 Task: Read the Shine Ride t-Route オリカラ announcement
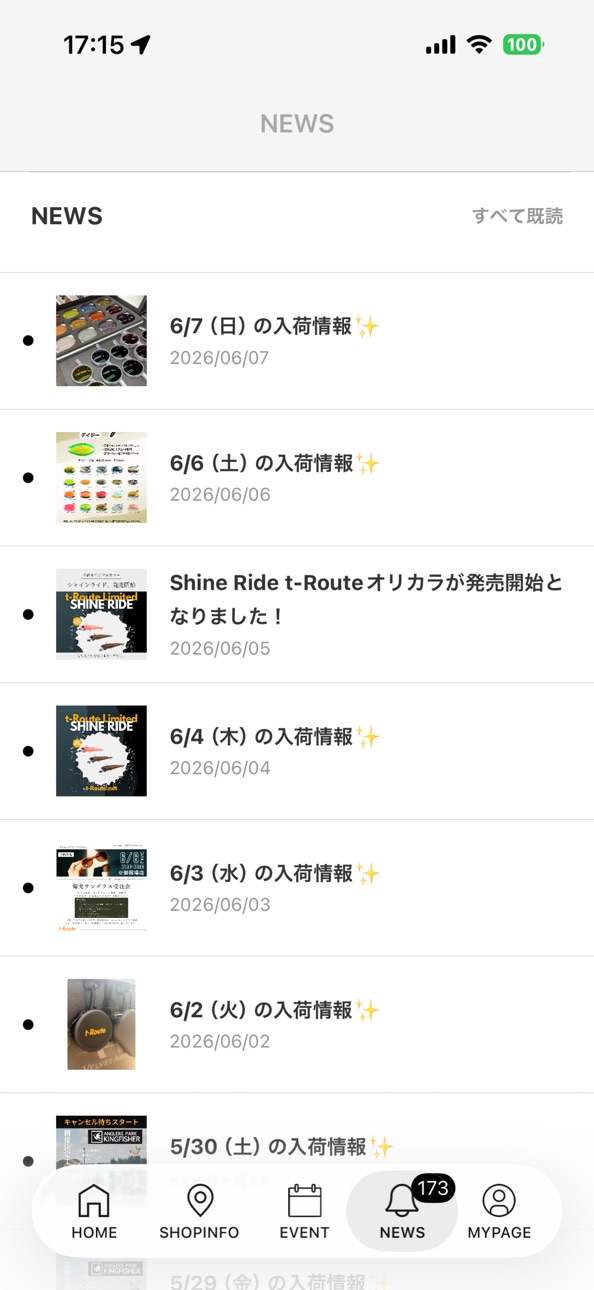tap(297, 615)
